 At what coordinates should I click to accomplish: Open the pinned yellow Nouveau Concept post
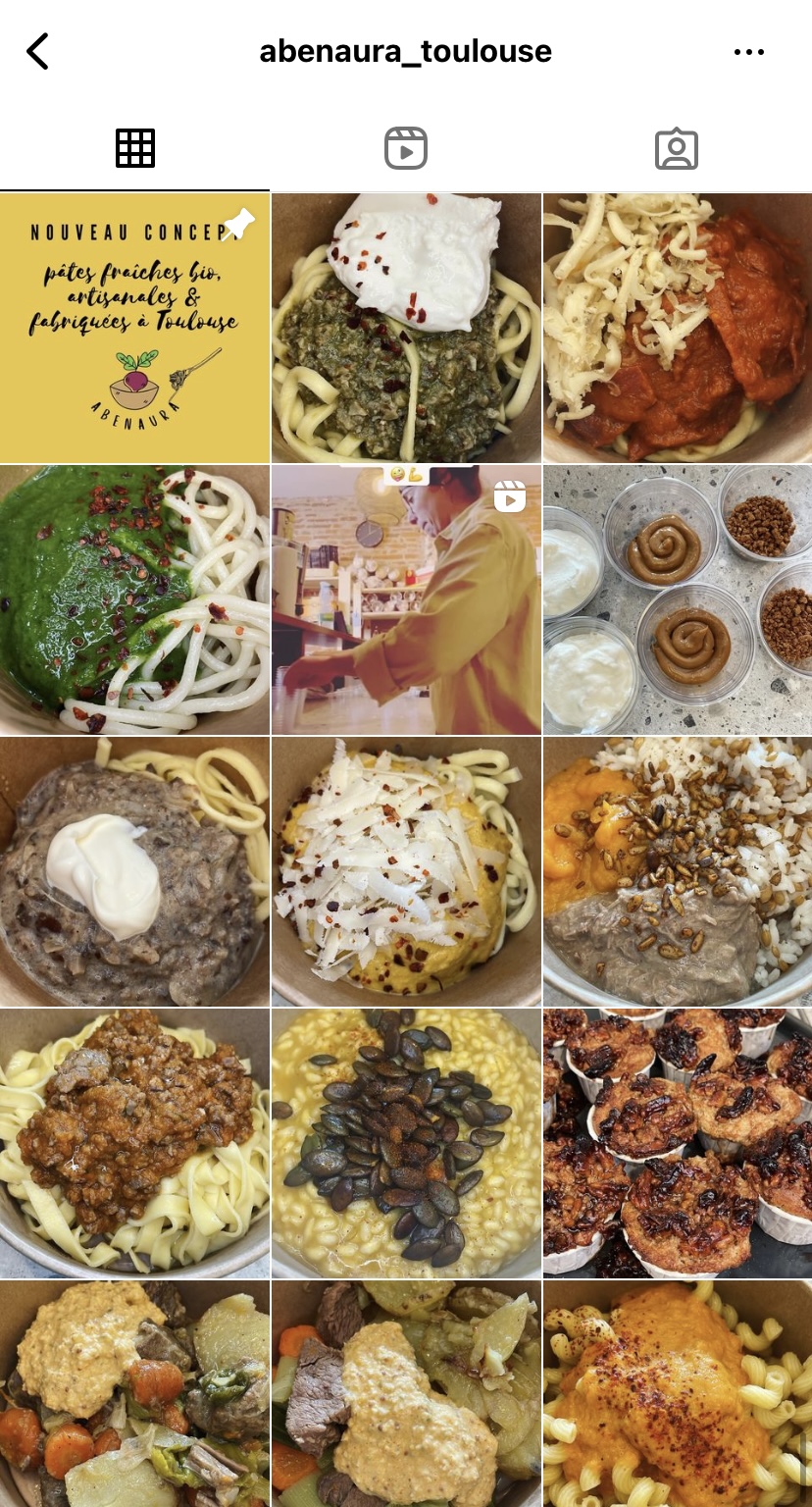click(134, 328)
